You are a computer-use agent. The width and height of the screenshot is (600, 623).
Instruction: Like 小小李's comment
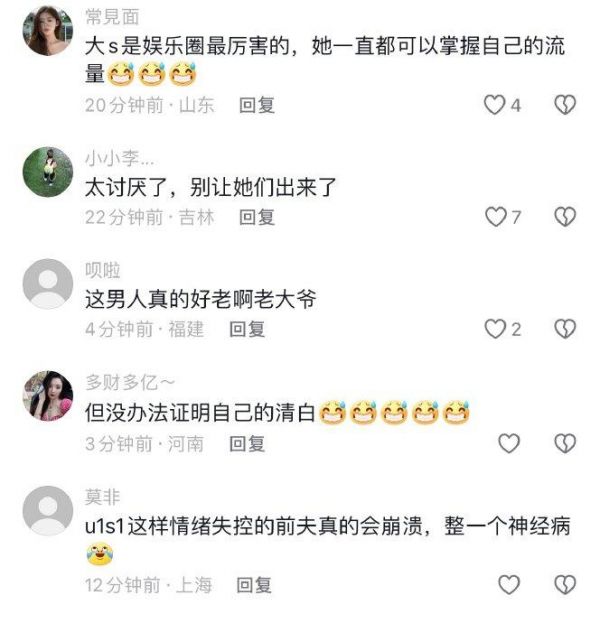tap(496, 216)
